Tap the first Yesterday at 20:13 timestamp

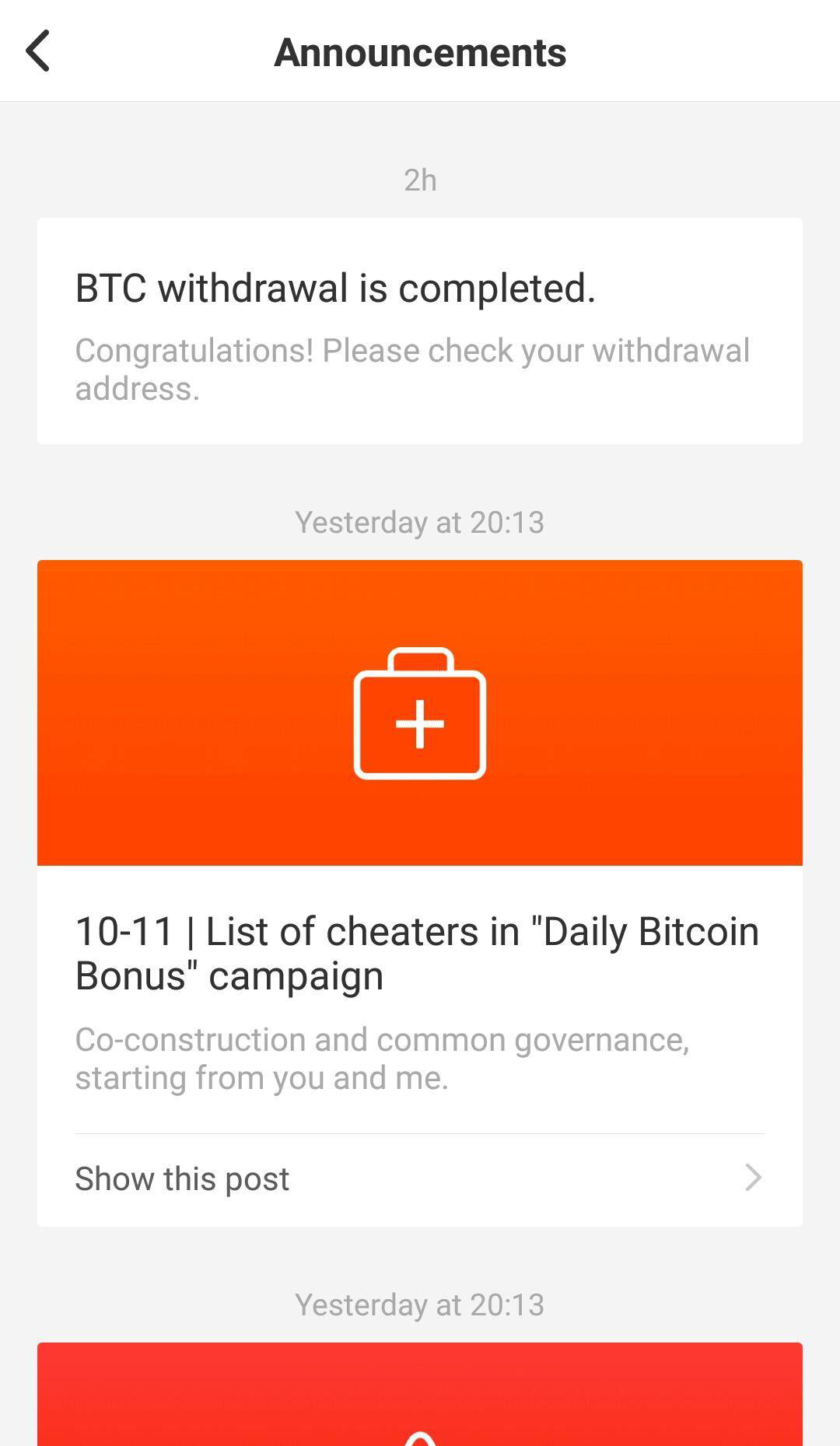pos(420,522)
